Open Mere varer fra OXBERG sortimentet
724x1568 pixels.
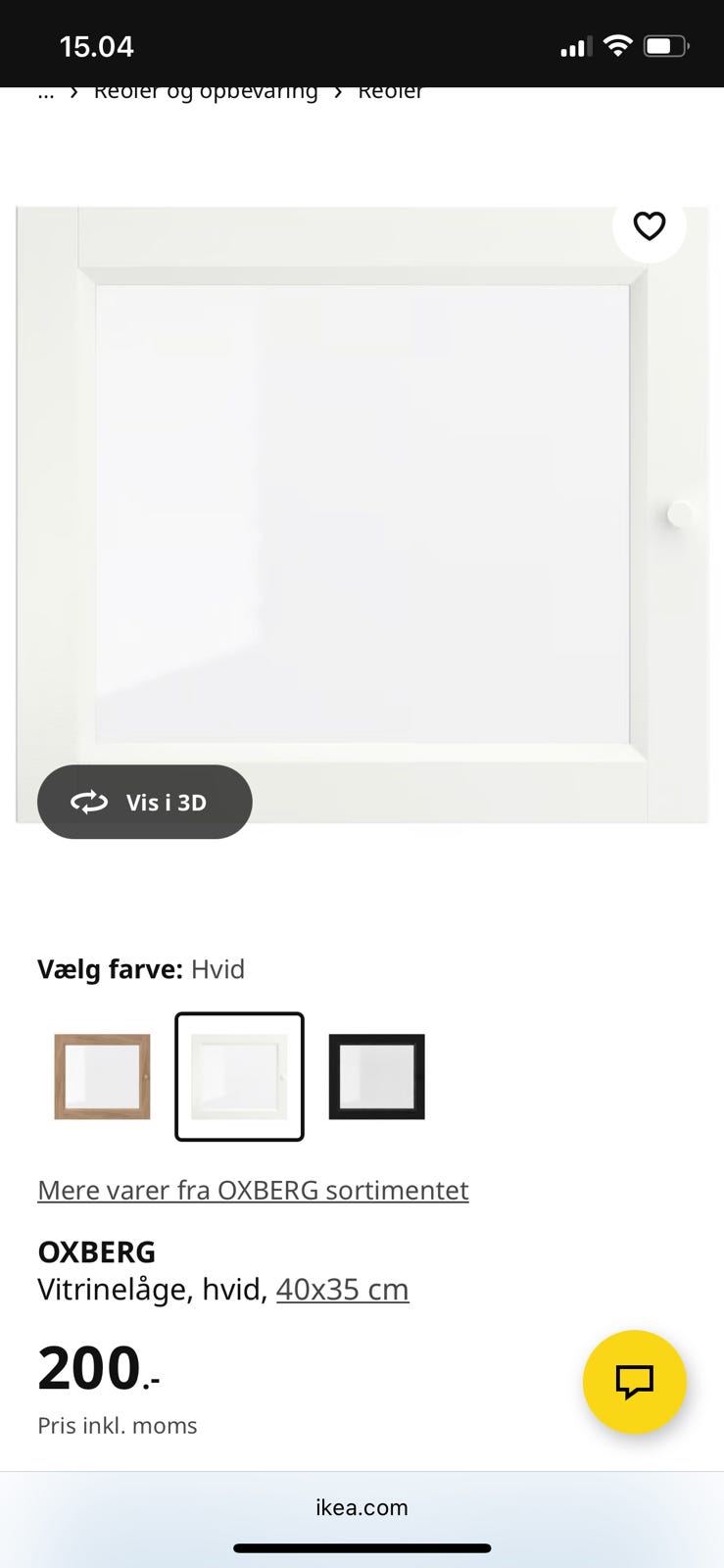point(253,1190)
